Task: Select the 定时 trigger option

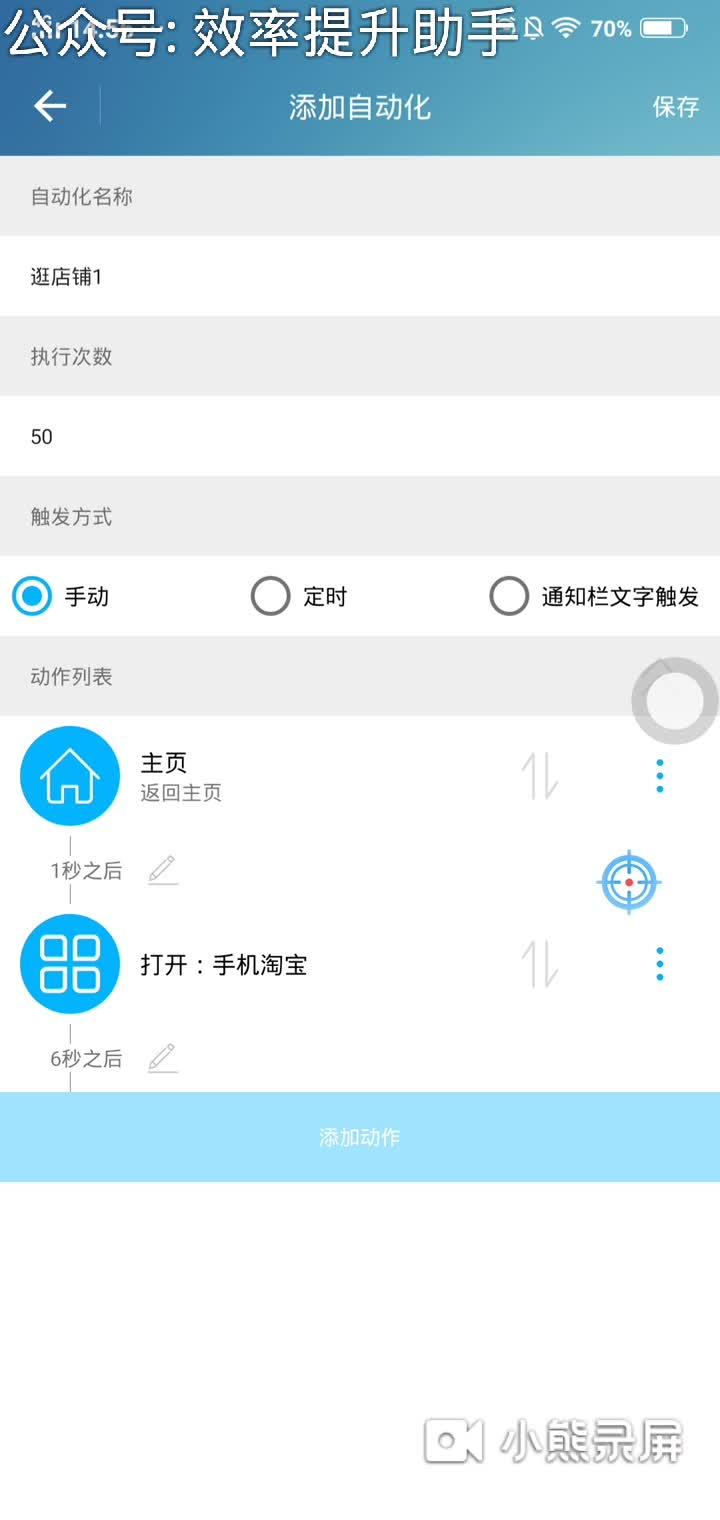Action: [x=271, y=597]
